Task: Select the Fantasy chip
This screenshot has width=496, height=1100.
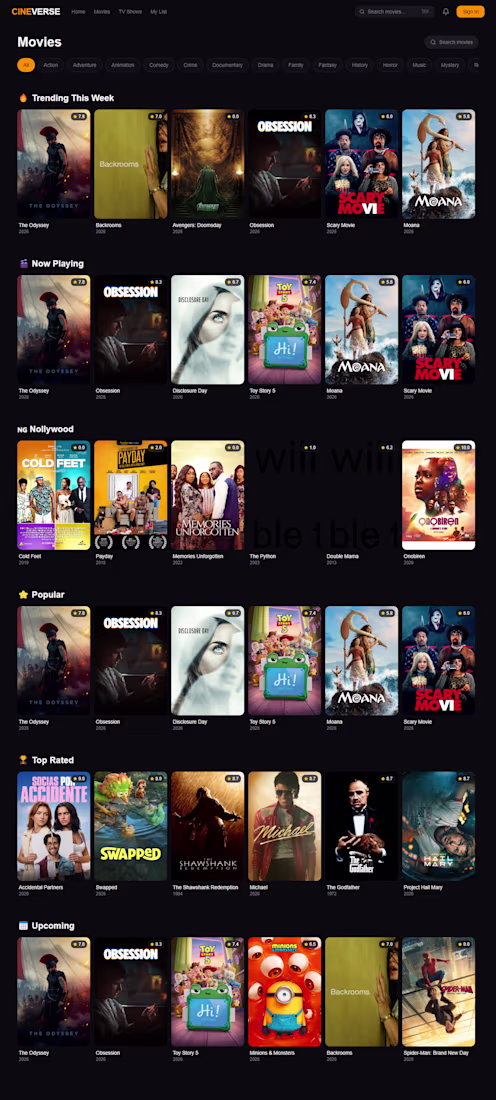Action: pos(328,65)
